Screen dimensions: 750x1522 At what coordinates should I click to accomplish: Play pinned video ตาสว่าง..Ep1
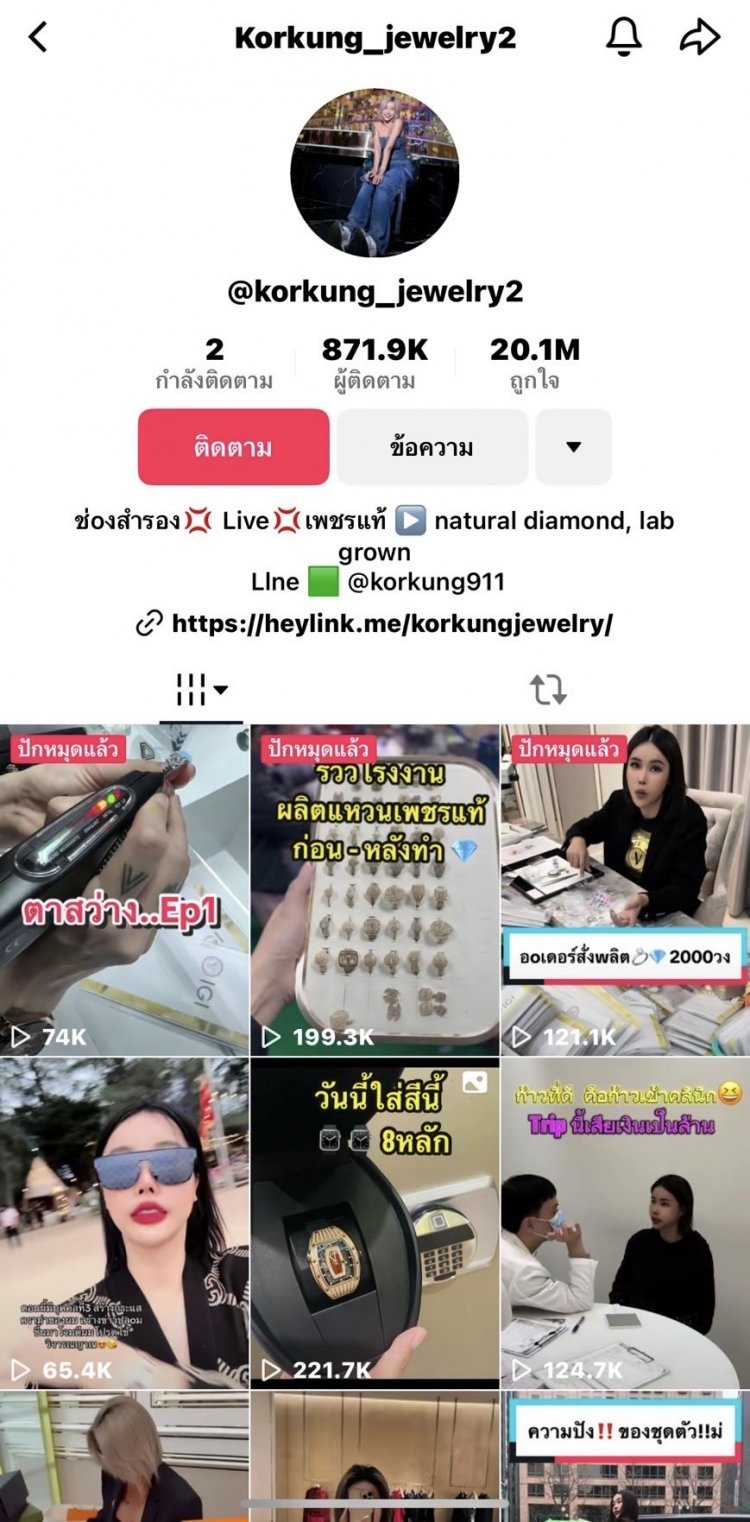(x=124, y=890)
